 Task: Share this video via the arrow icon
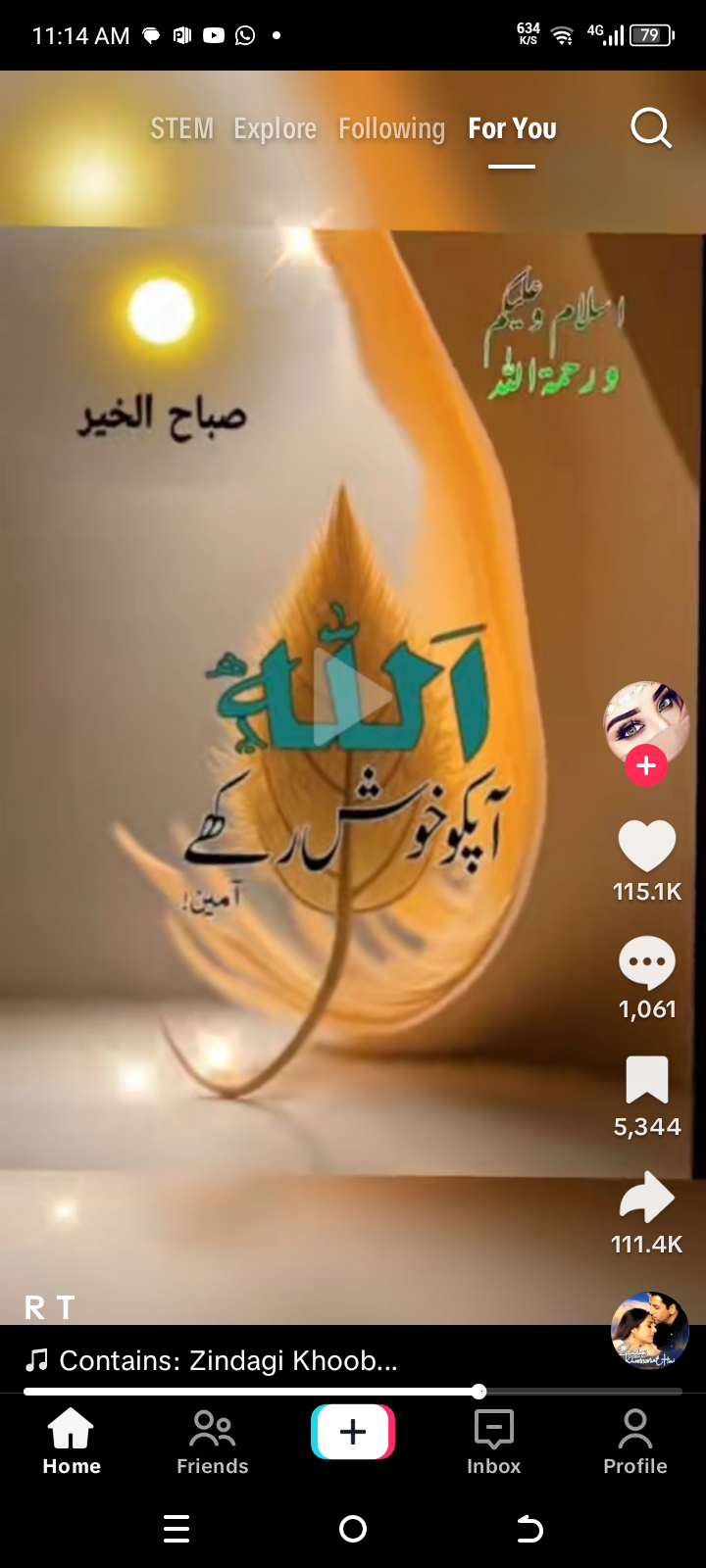pyautogui.click(x=646, y=1199)
